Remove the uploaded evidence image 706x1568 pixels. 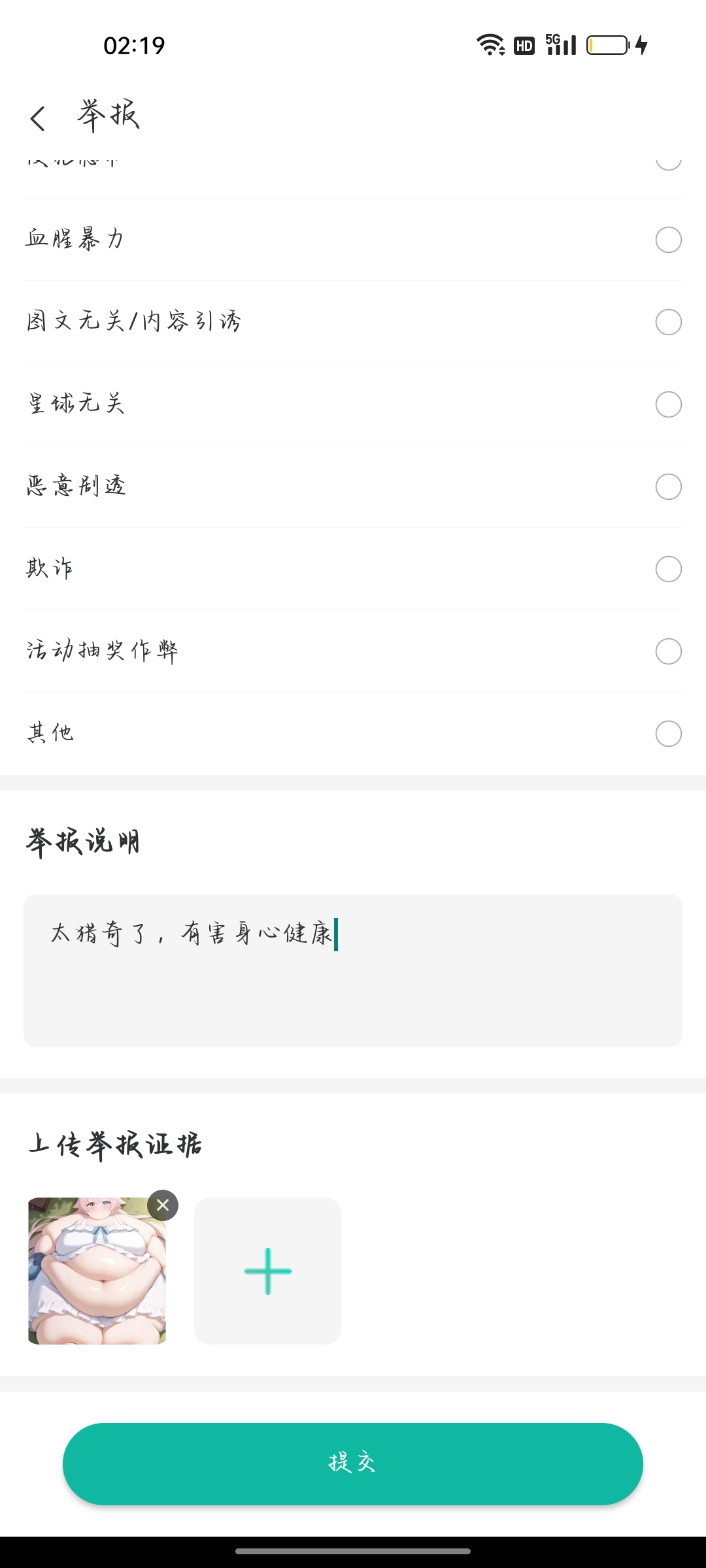[163, 1205]
